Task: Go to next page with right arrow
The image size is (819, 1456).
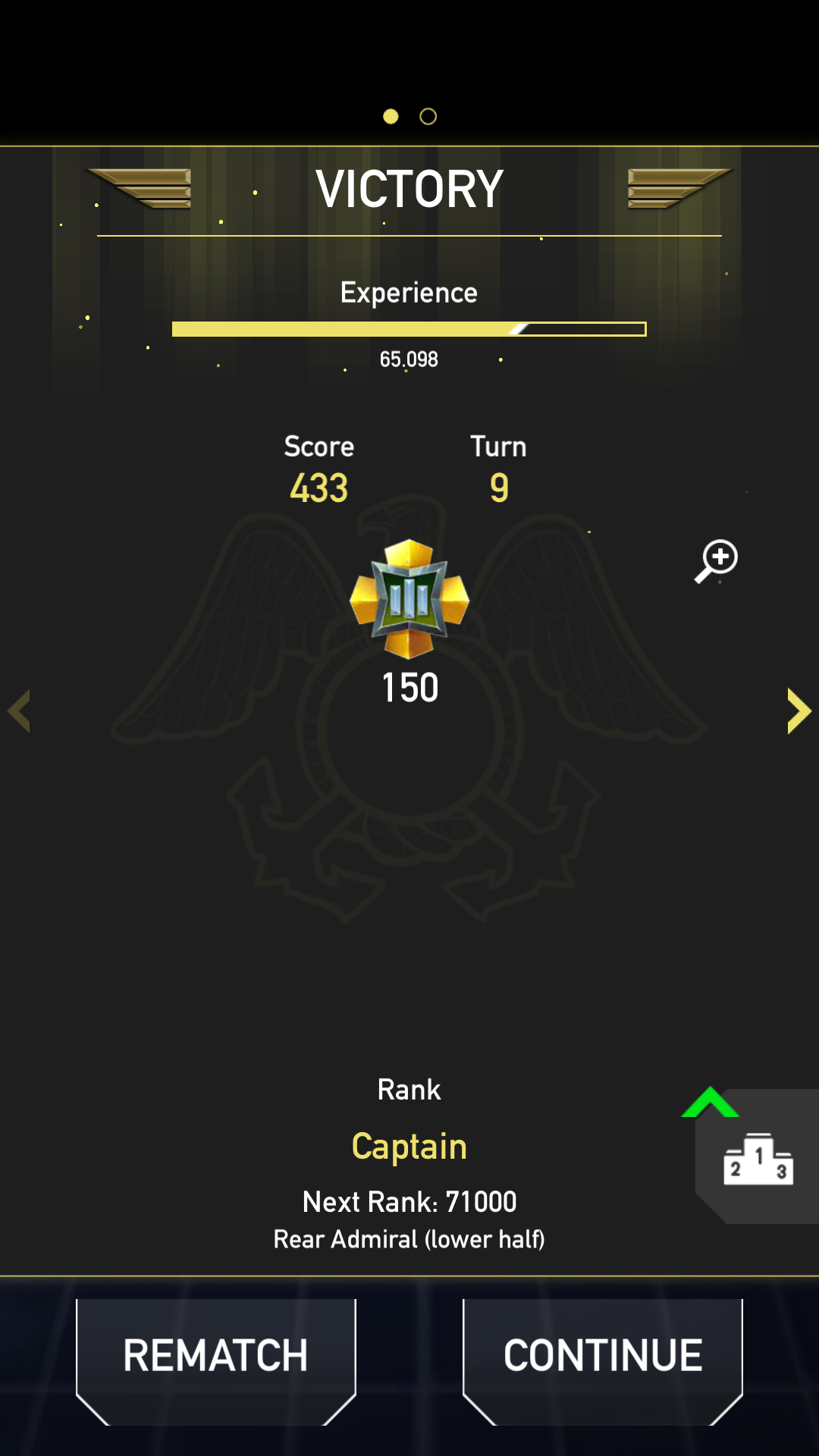Action: (798, 711)
